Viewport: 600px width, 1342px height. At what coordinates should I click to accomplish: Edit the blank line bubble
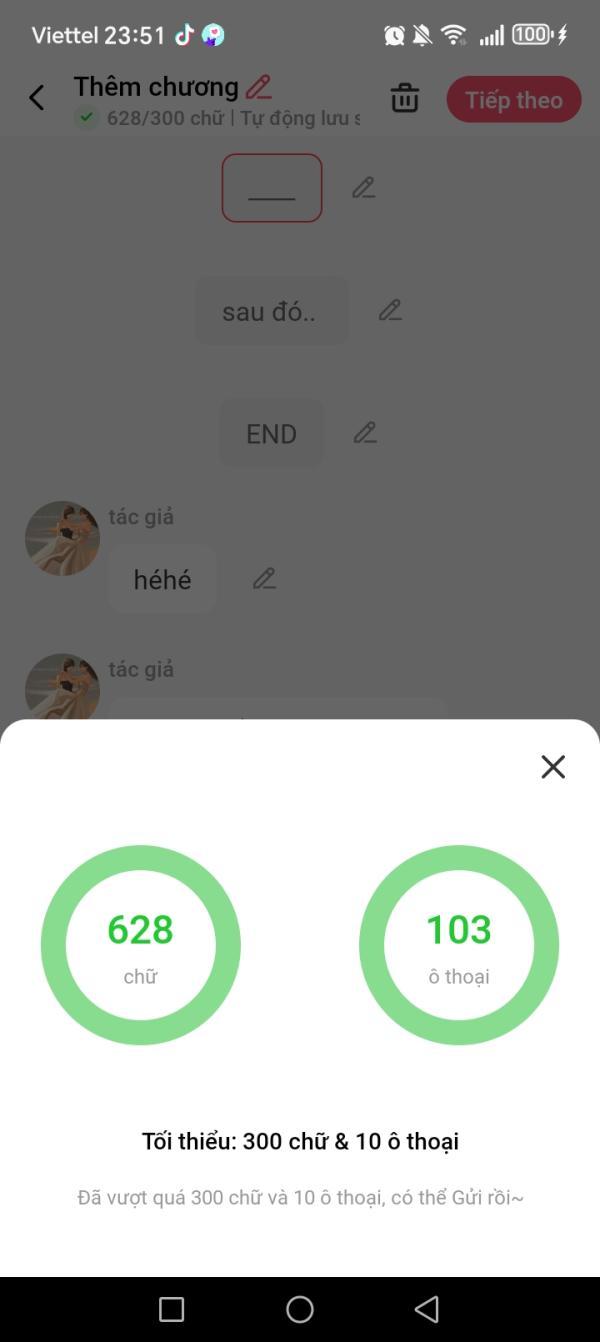point(364,187)
